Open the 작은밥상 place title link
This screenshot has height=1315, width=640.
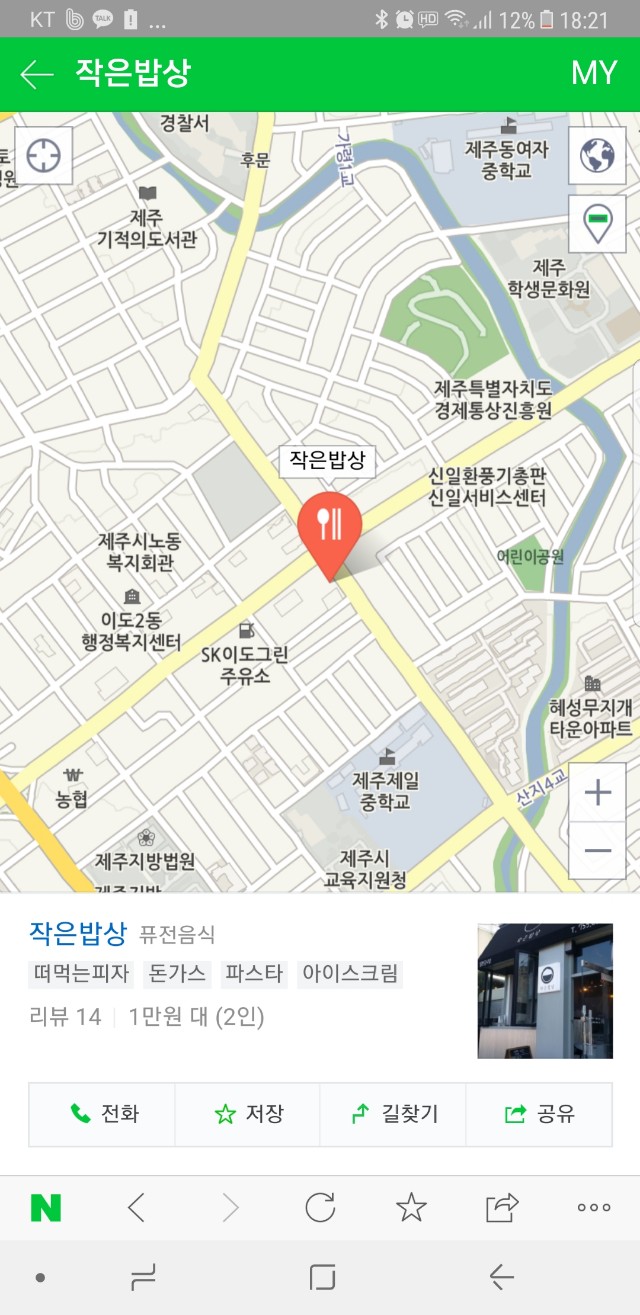78,934
